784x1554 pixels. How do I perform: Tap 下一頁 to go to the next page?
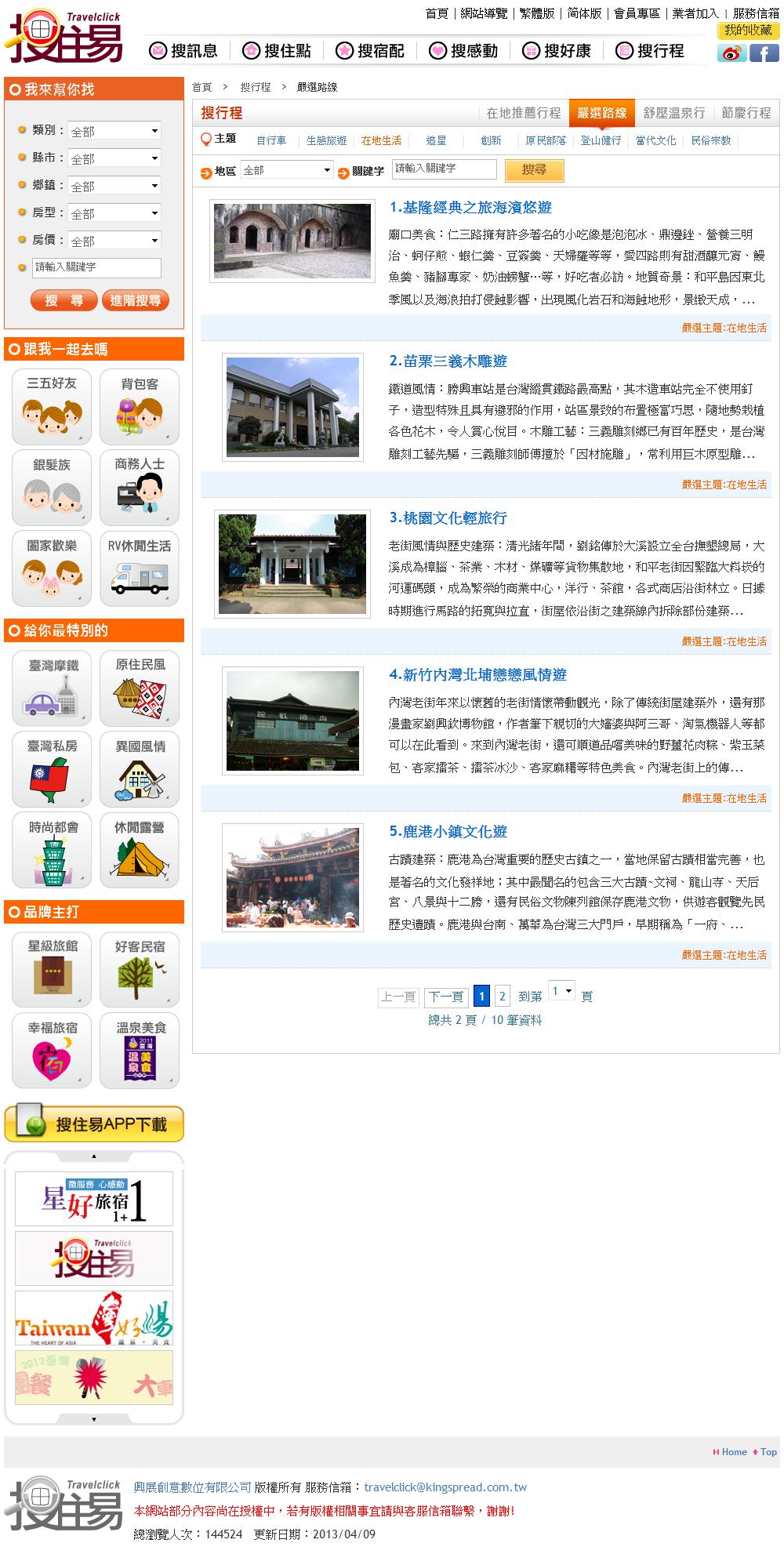coord(446,997)
